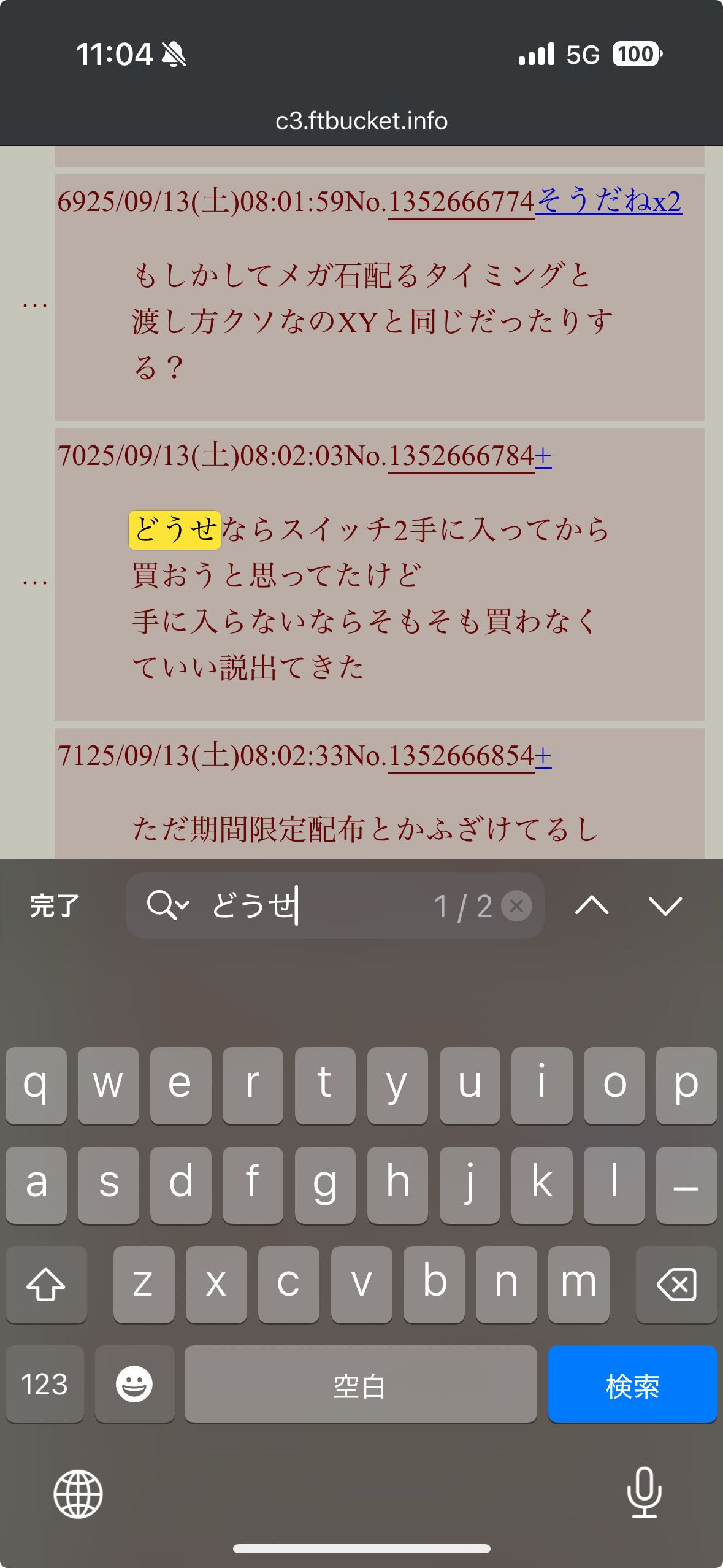This screenshot has width=723, height=1568.
Task: Tap the 空白 space key
Action: 361,1384
